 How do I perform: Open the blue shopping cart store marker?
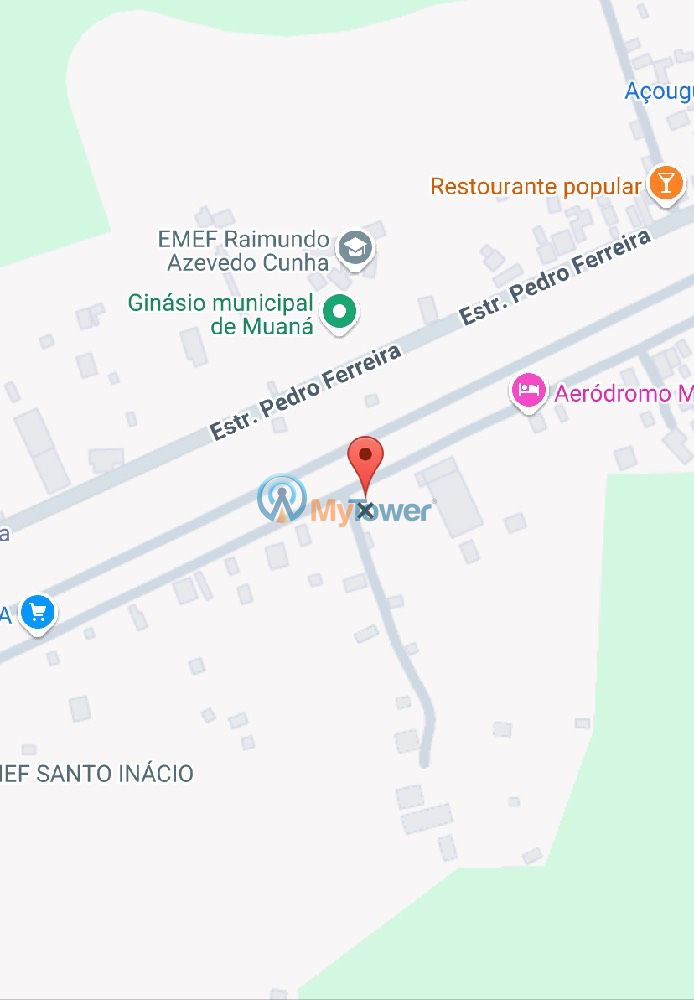pos(38,612)
